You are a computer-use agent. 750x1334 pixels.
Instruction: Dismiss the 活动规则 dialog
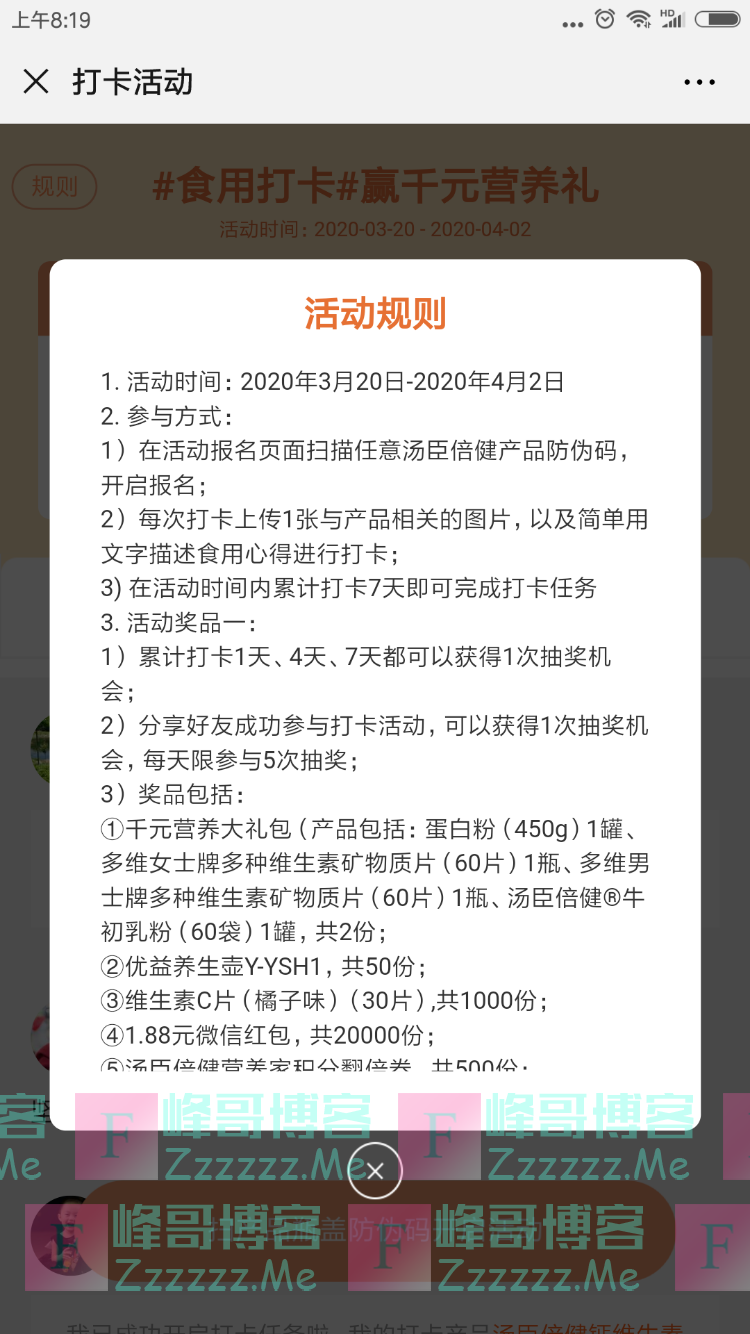375,1171
